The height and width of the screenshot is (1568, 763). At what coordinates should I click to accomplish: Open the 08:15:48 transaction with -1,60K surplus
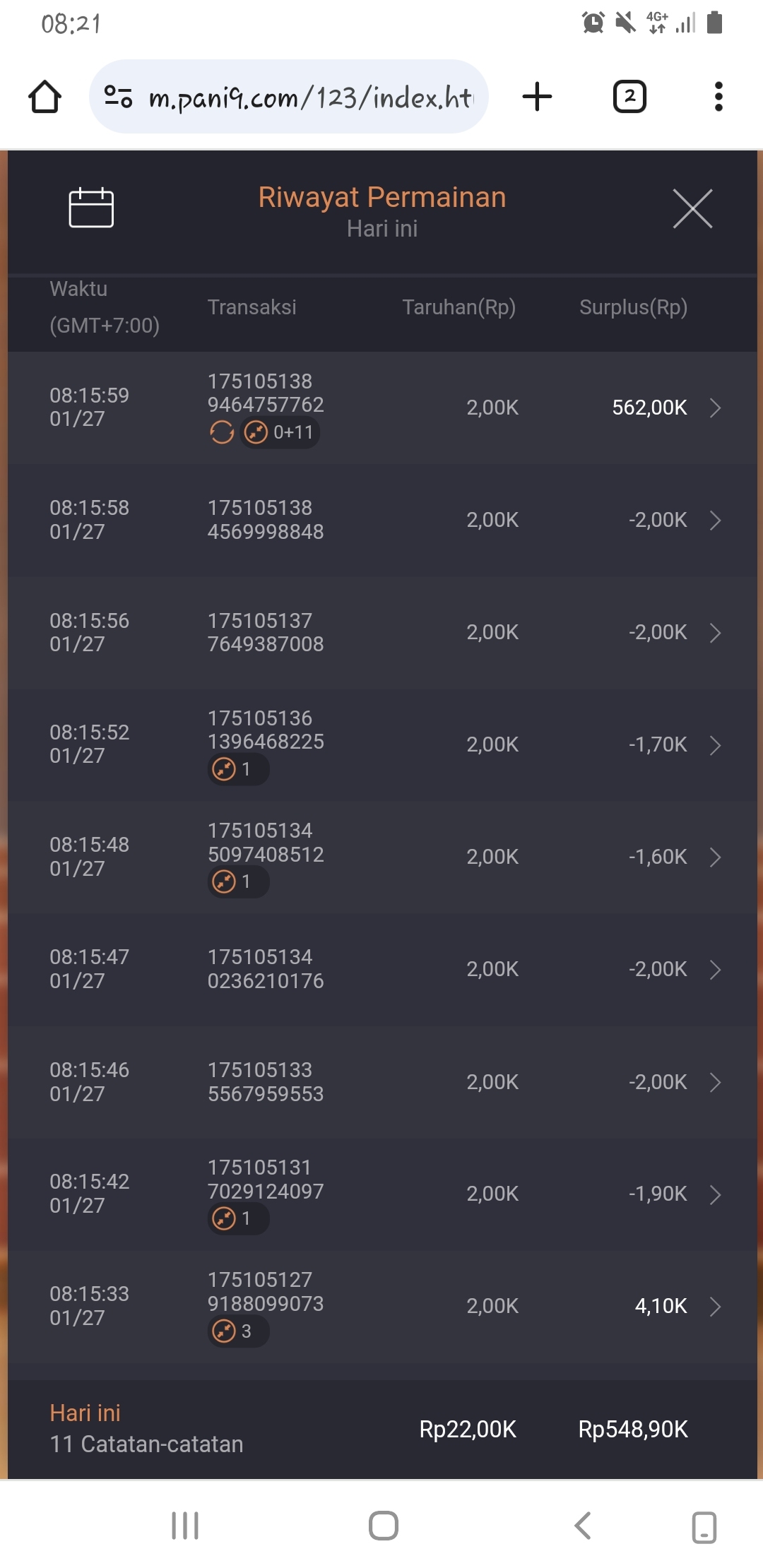[715, 857]
